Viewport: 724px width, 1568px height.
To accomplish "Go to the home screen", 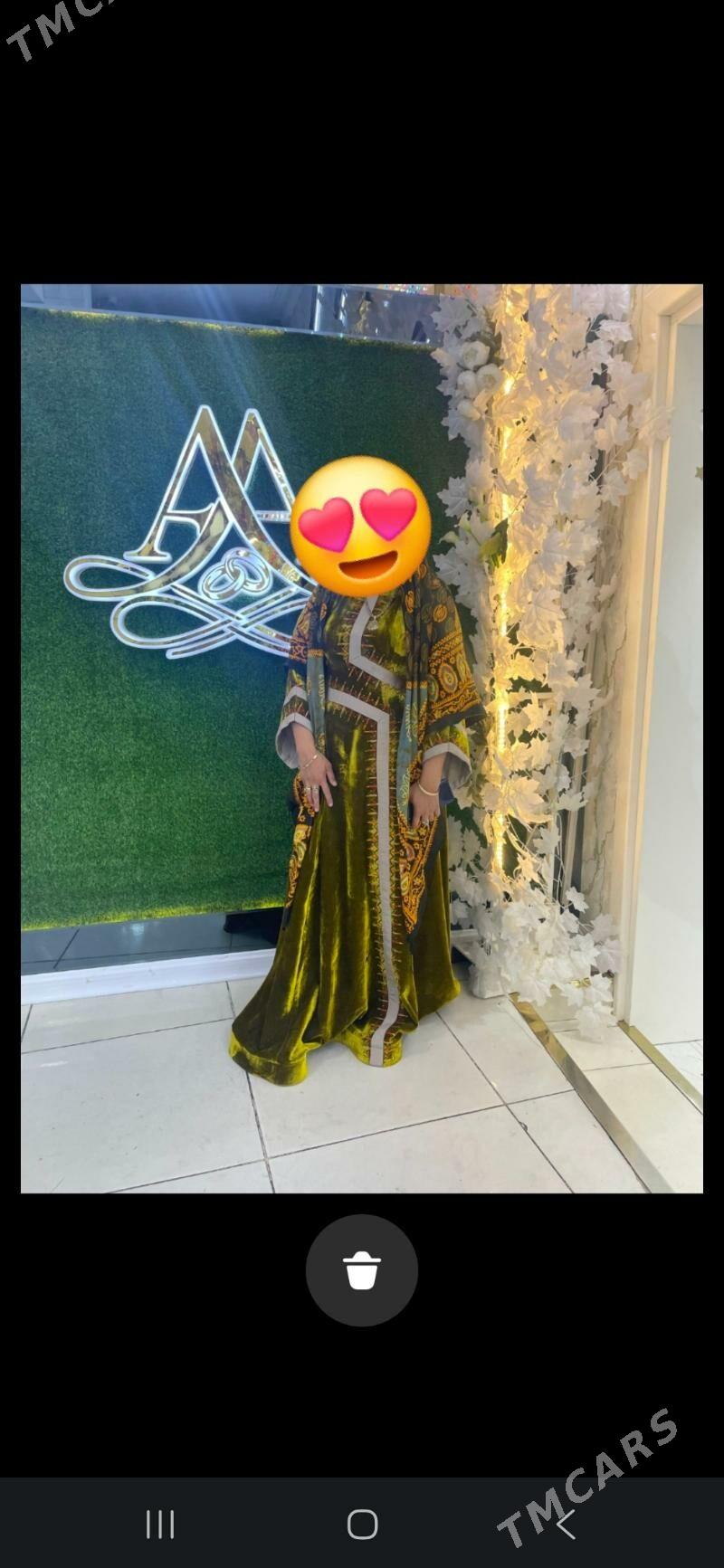I will click(x=362, y=1525).
